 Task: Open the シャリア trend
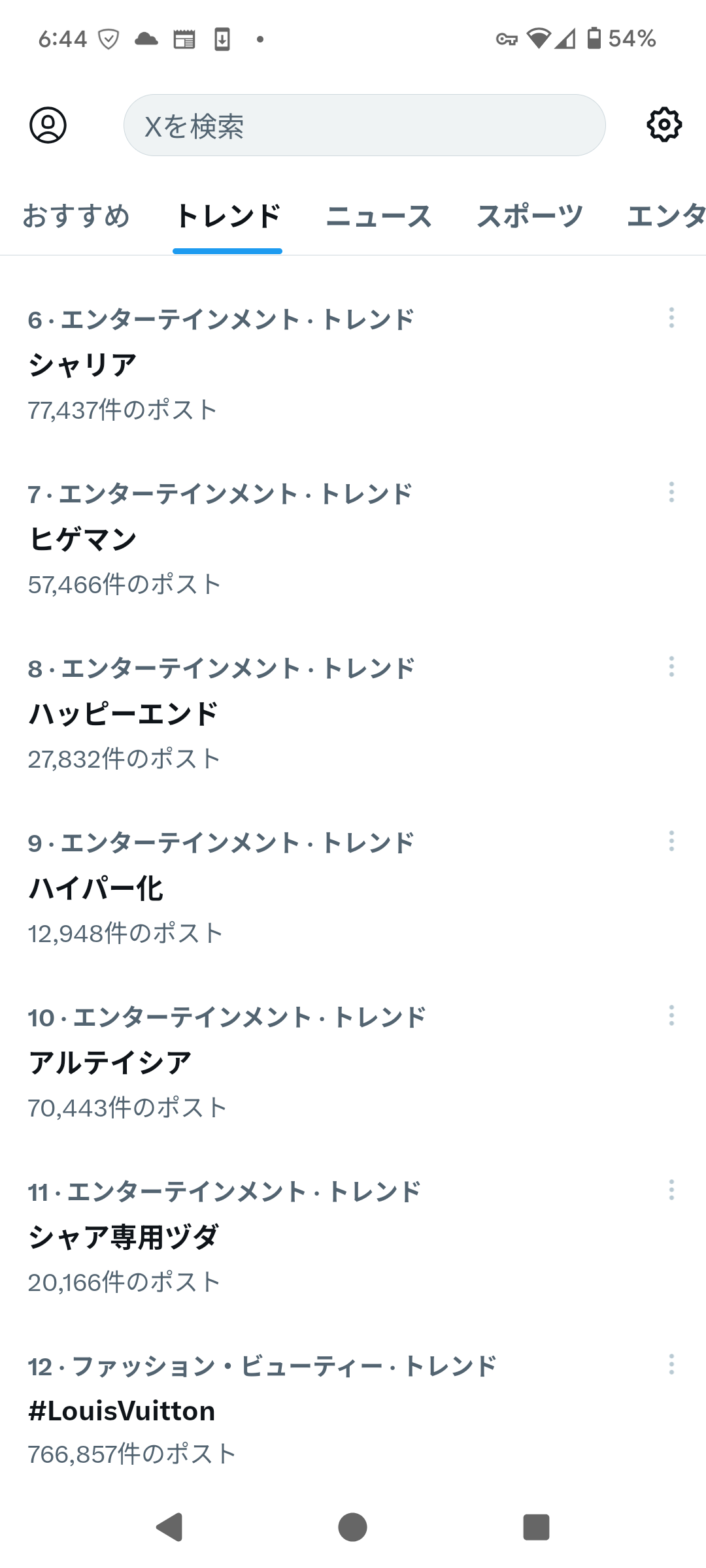[84, 365]
